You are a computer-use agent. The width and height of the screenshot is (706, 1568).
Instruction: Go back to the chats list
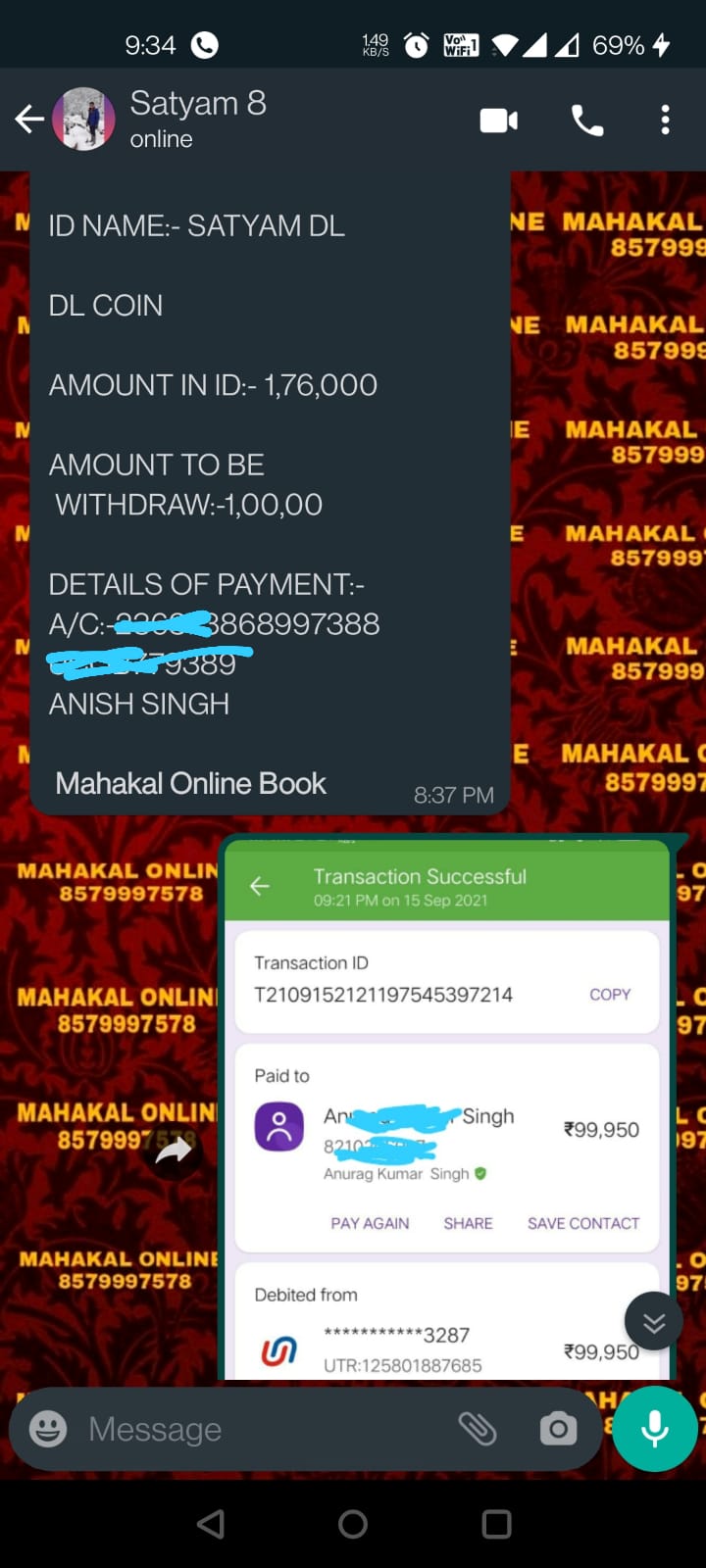(29, 120)
